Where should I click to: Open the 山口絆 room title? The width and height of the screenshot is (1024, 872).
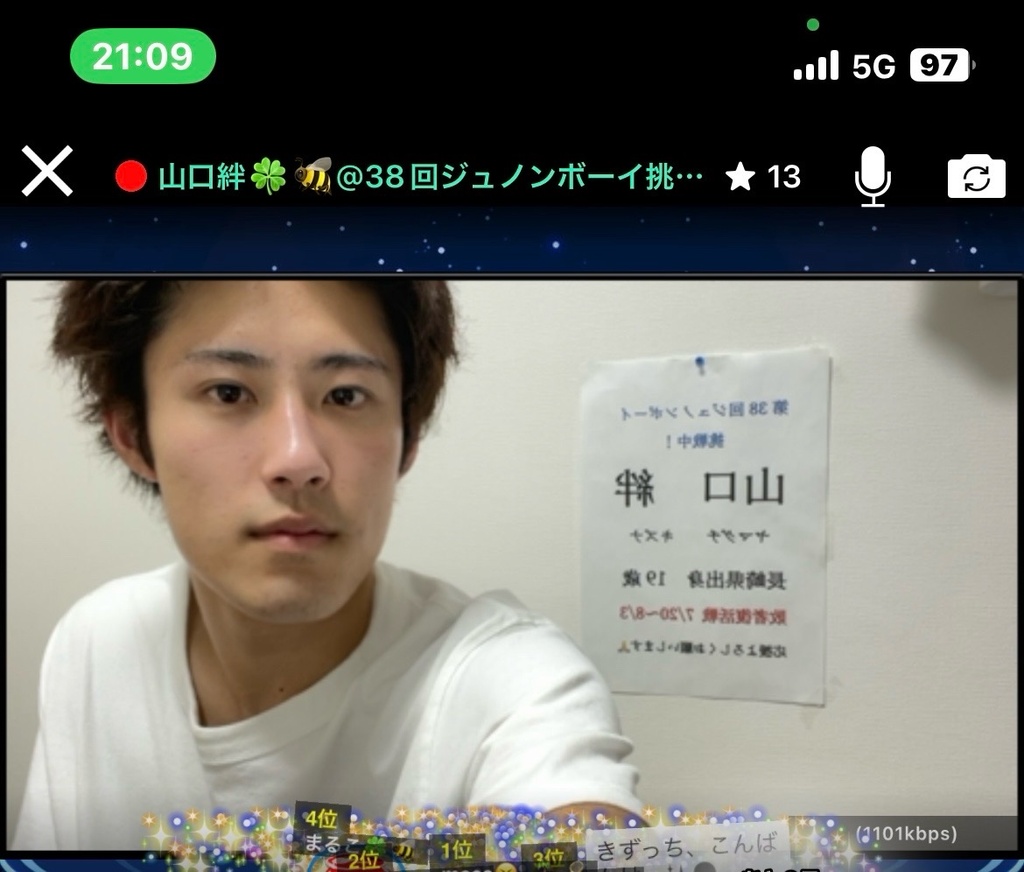click(430, 177)
